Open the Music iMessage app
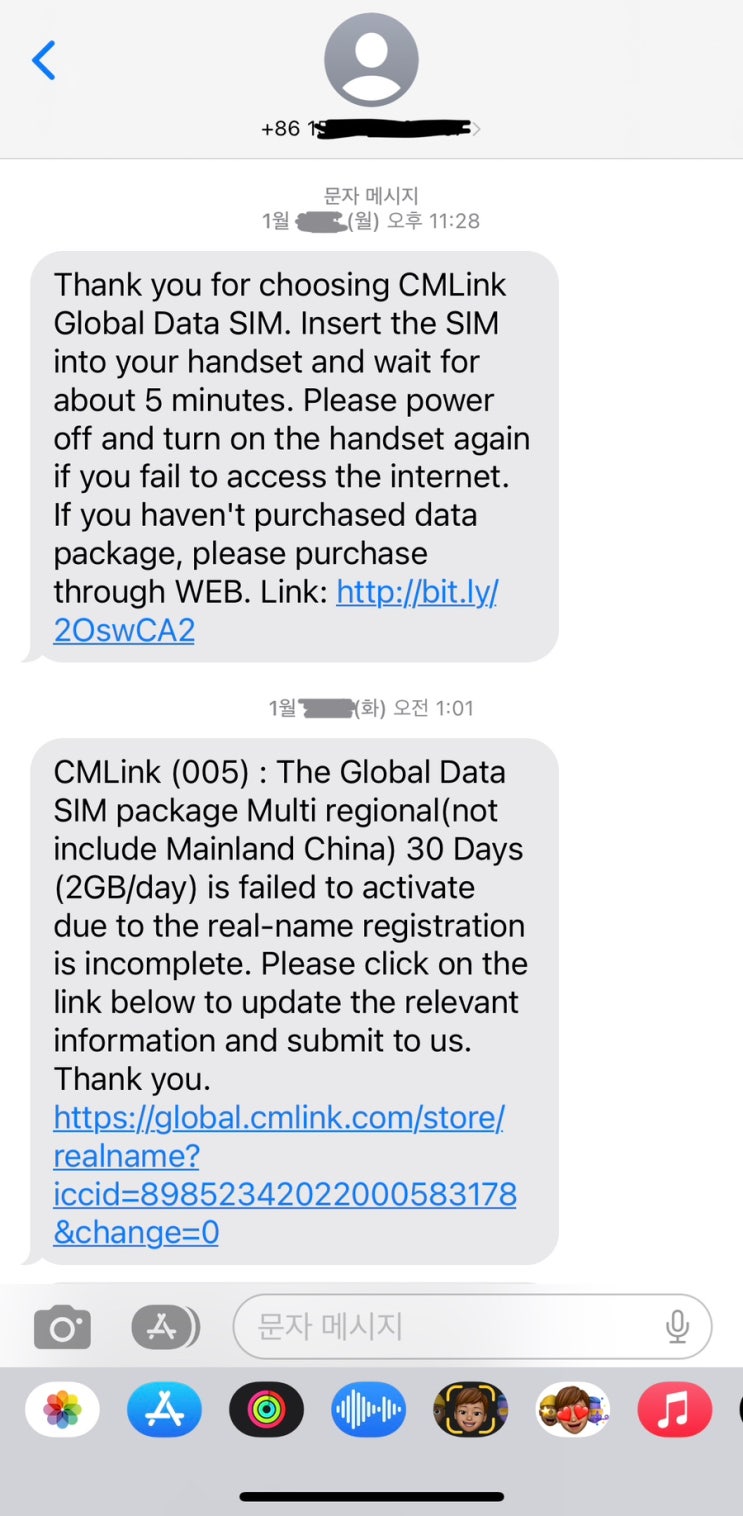 pyautogui.click(x=675, y=1410)
